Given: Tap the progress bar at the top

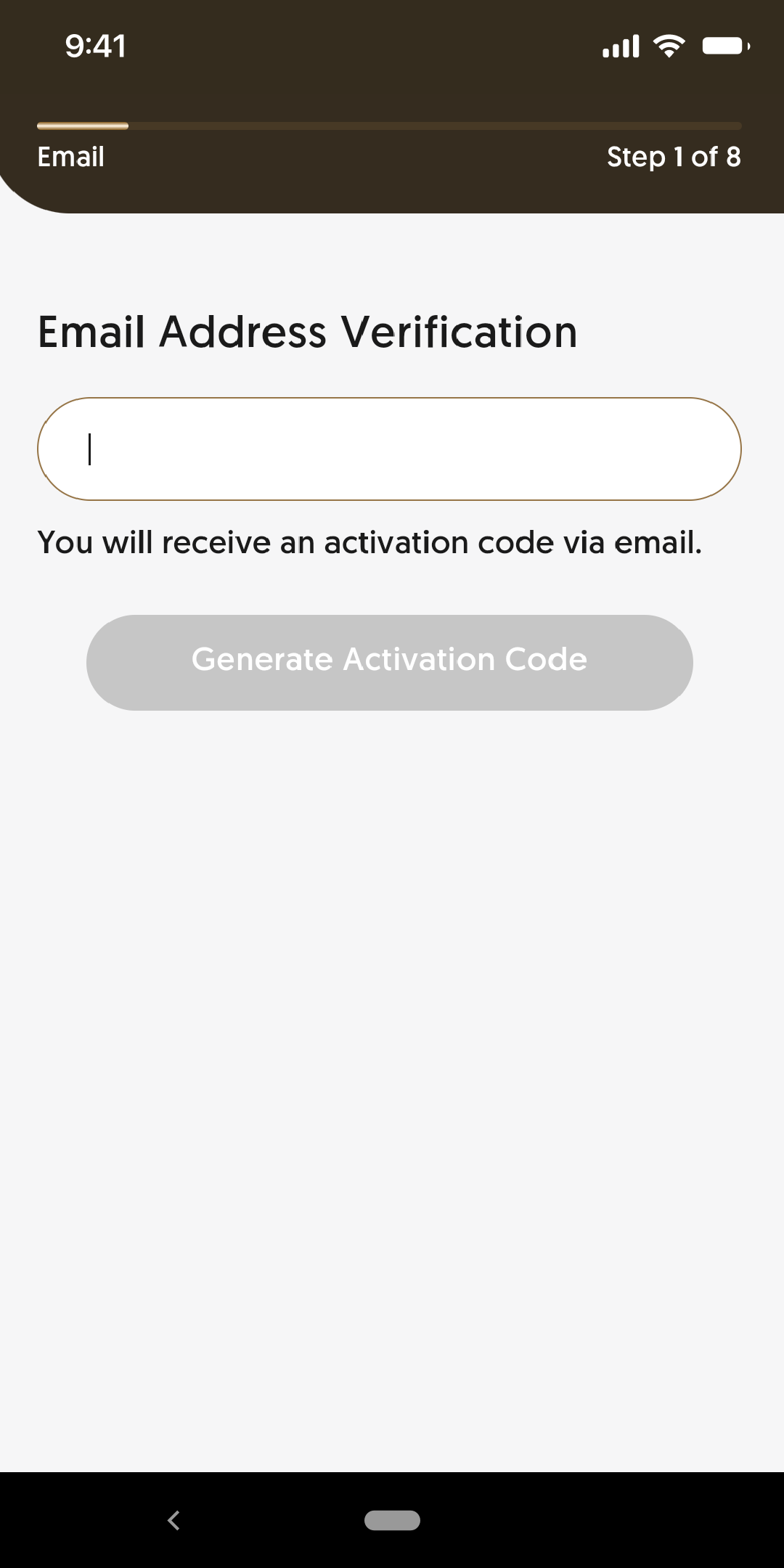Looking at the screenshot, I should point(392,126).
